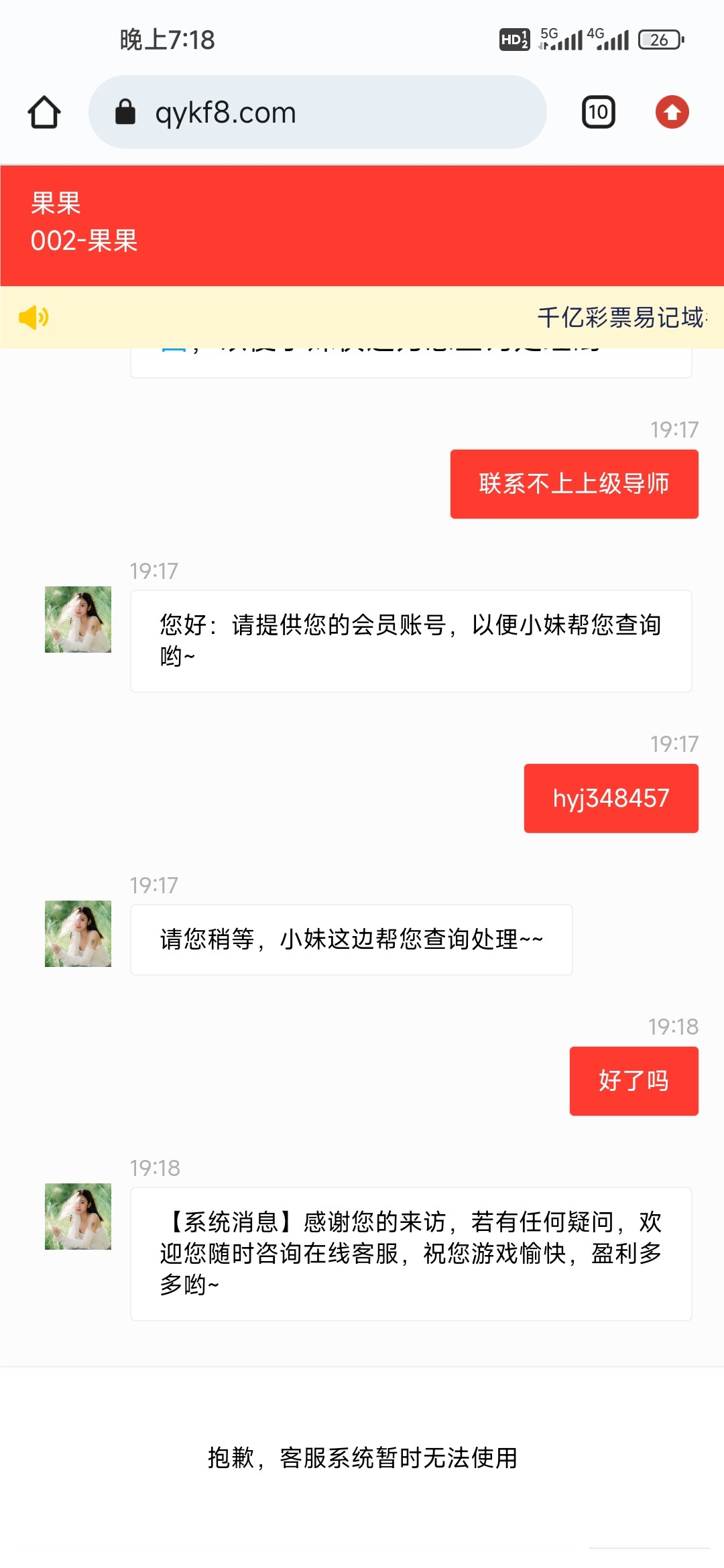Tap the HD icon in the status bar
724x1568 pixels.
click(x=514, y=39)
